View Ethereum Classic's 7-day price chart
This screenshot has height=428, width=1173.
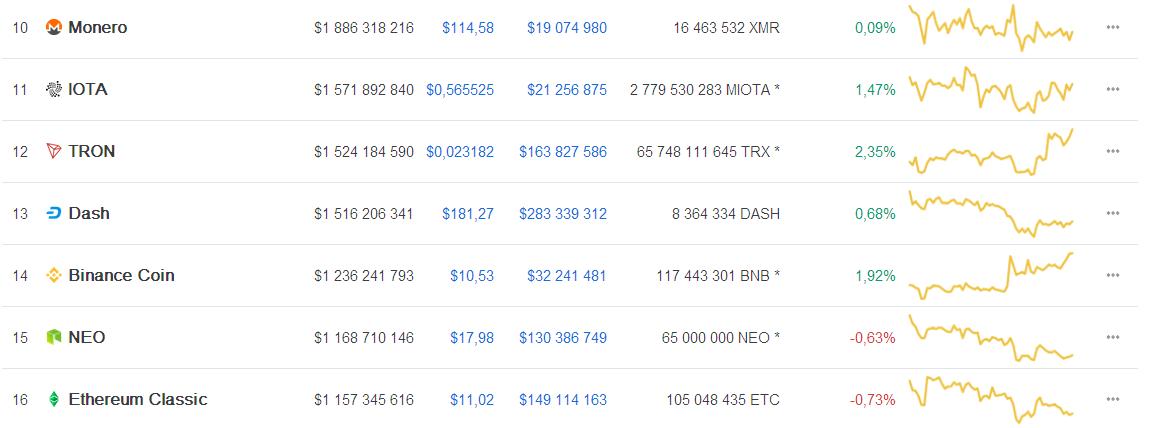point(990,398)
